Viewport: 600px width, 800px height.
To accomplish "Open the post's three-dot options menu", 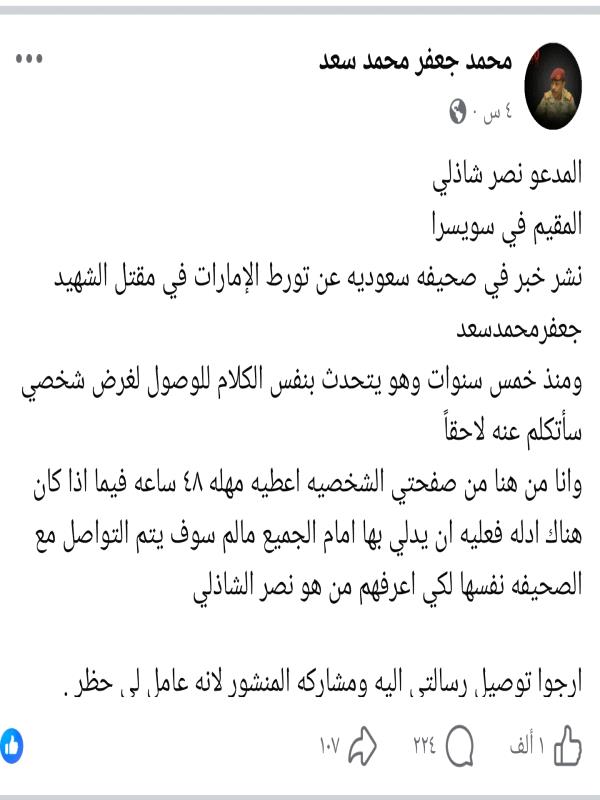I will tap(29, 59).
